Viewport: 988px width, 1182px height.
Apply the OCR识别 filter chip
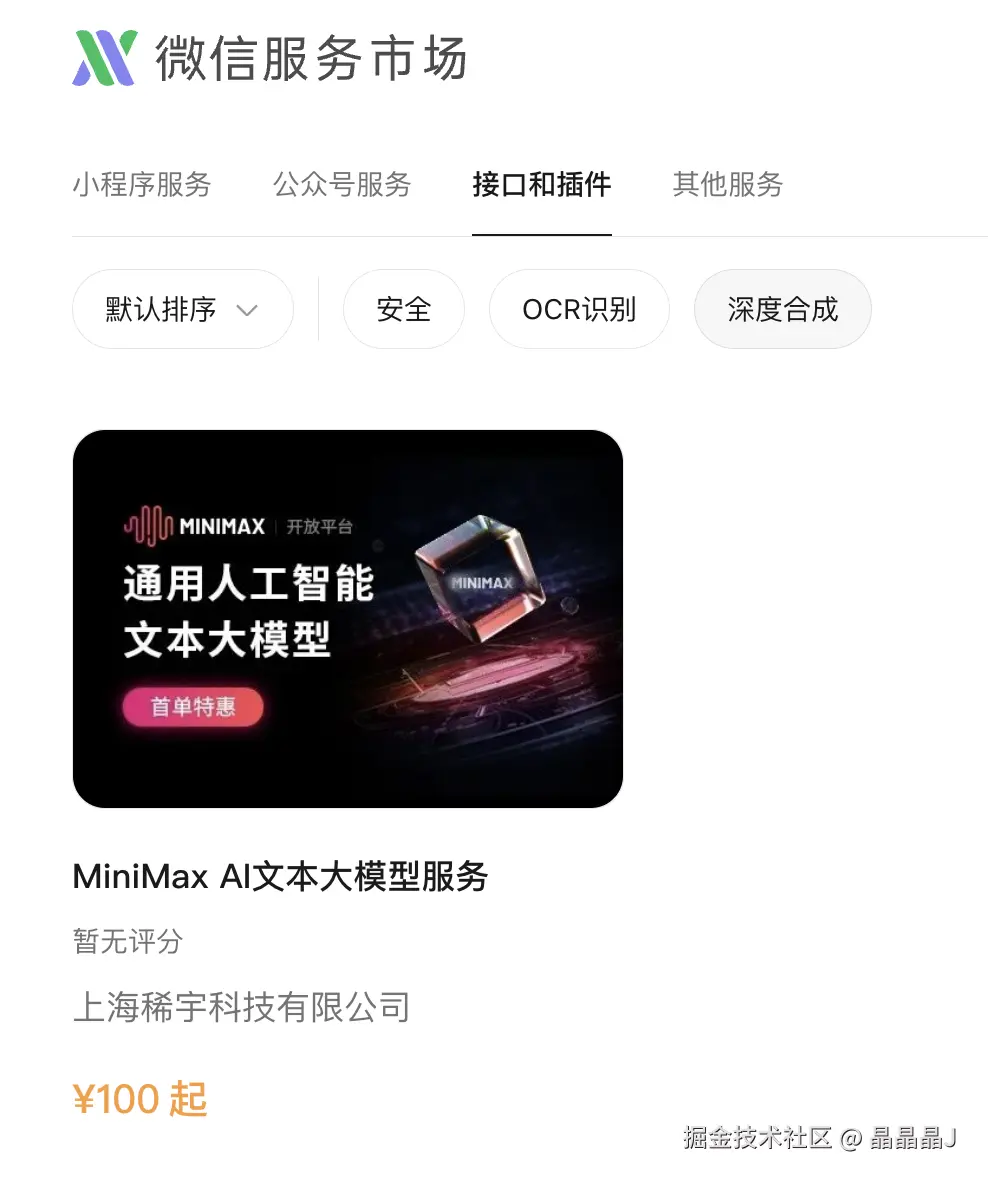point(579,310)
